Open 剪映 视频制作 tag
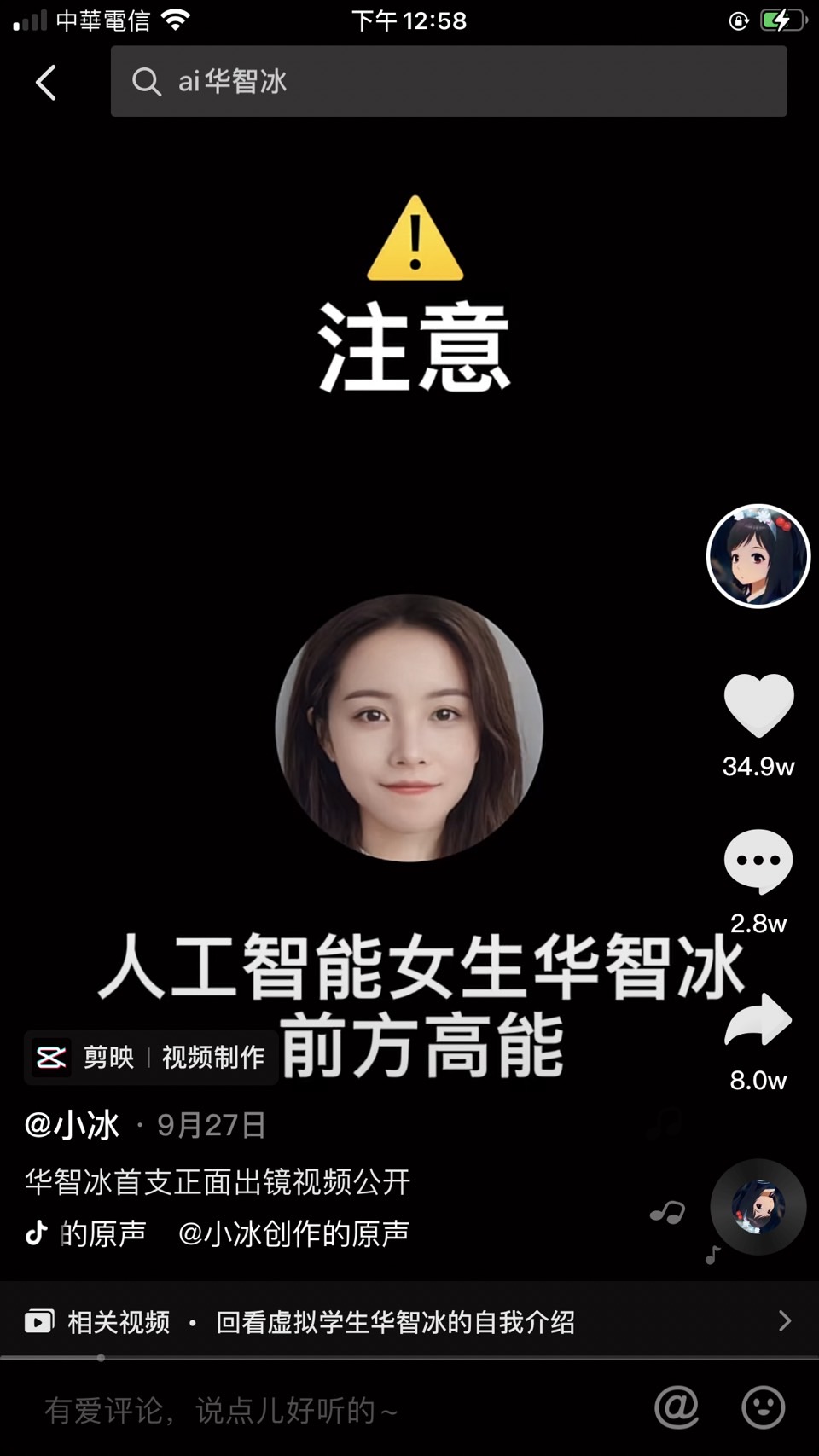This screenshot has width=819, height=1456. (x=151, y=1058)
